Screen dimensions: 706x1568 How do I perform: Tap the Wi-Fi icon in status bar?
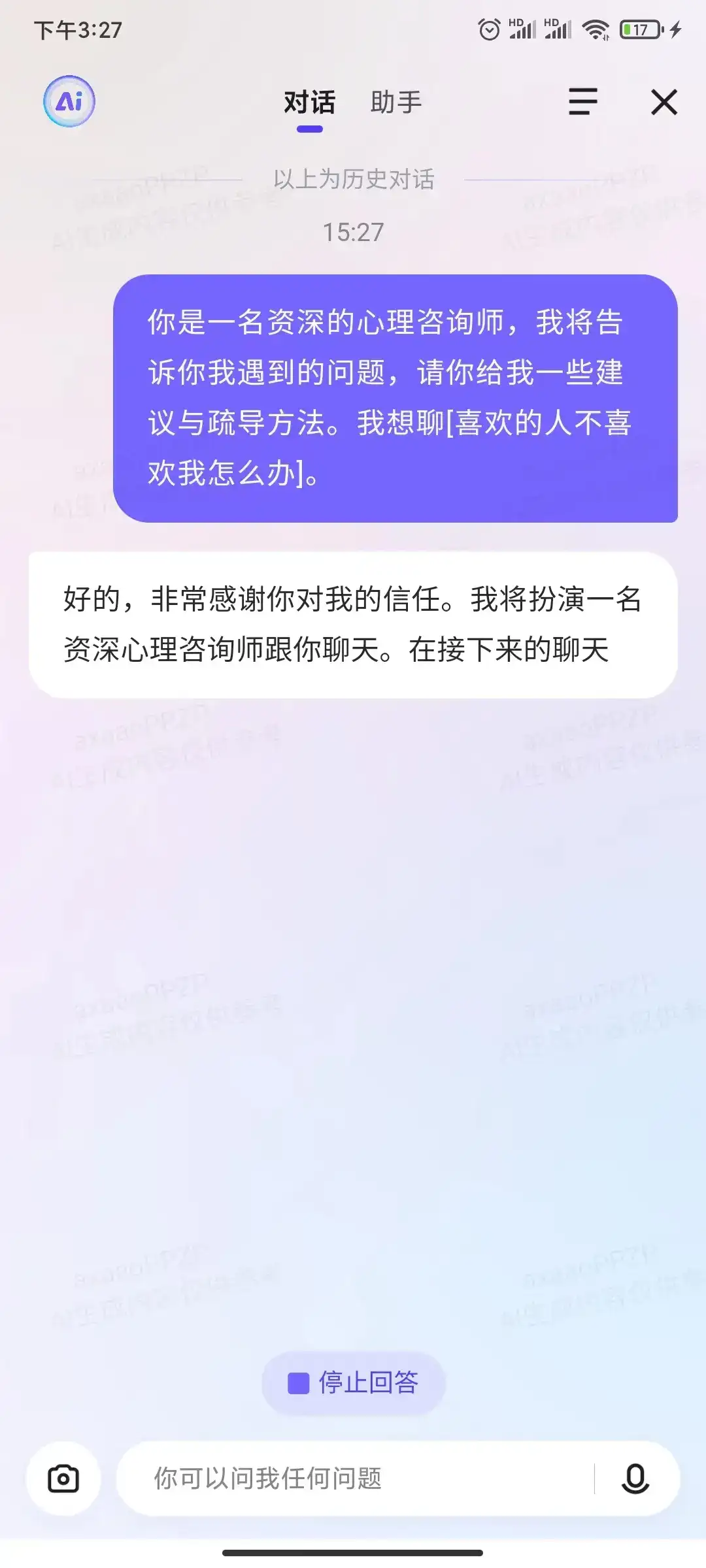pos(597,29)
